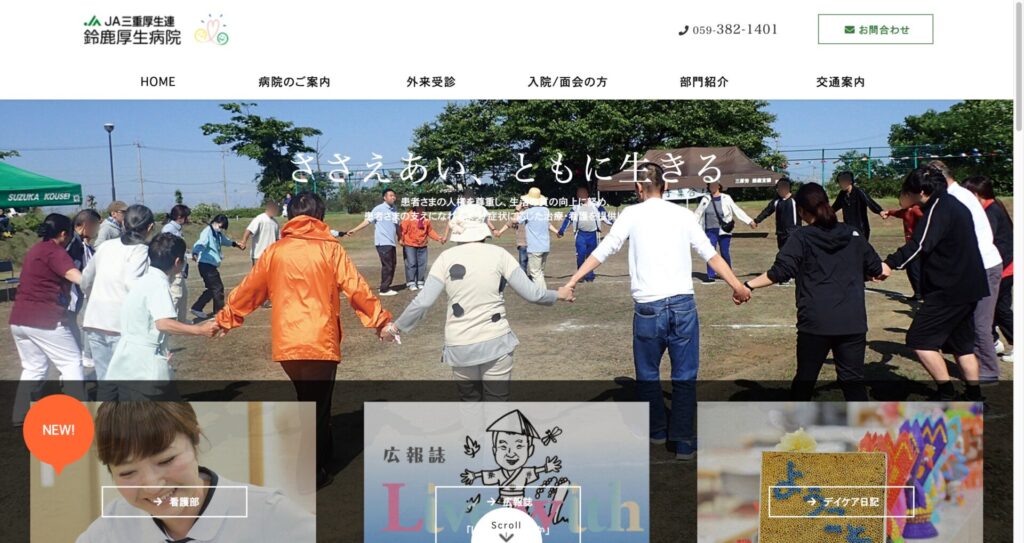Select the 入院/面会の方 menu
1024x543 pixels.
(x=567, y=82)
